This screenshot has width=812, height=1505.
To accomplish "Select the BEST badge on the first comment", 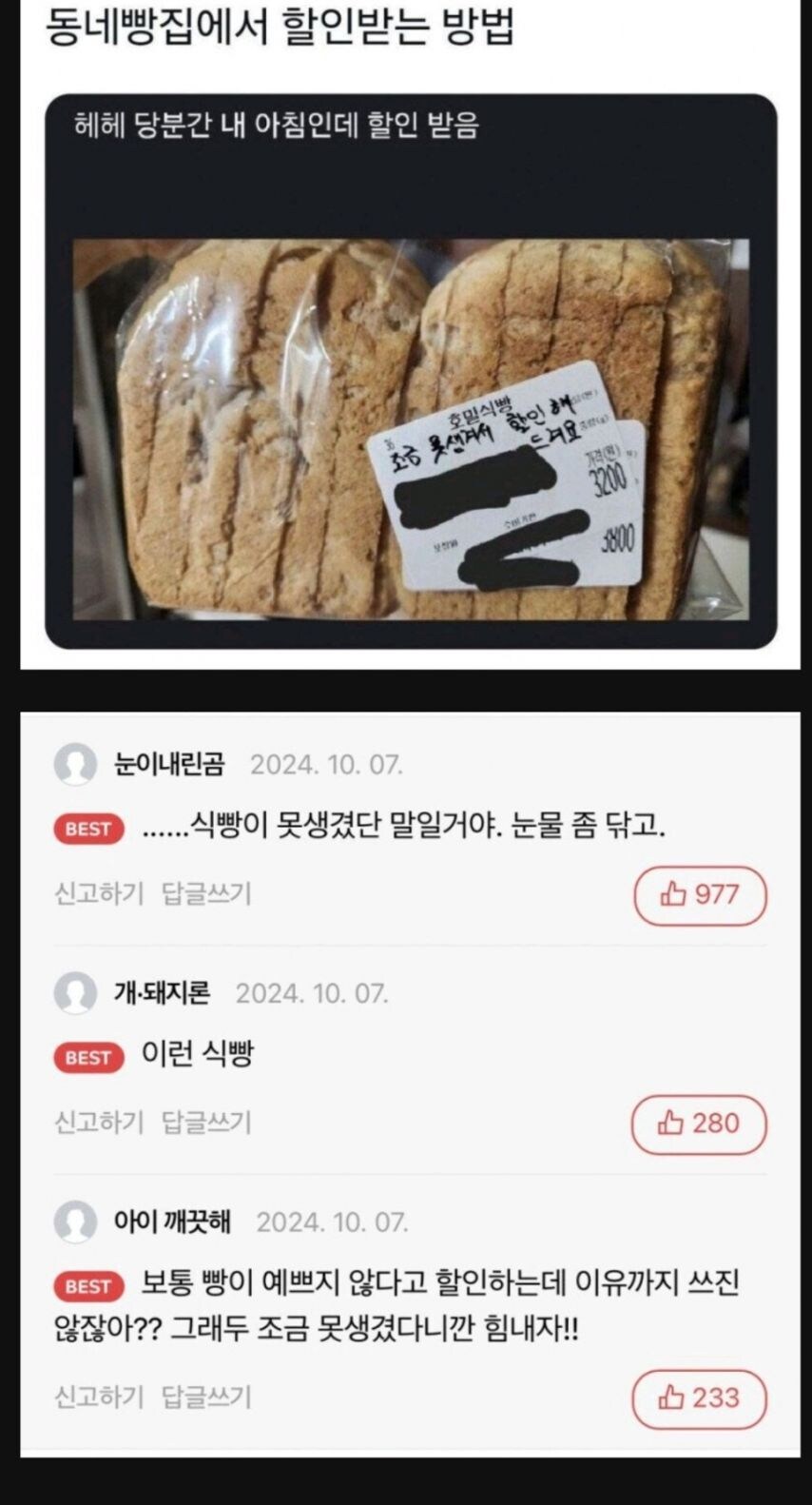I will click(87, 830).
